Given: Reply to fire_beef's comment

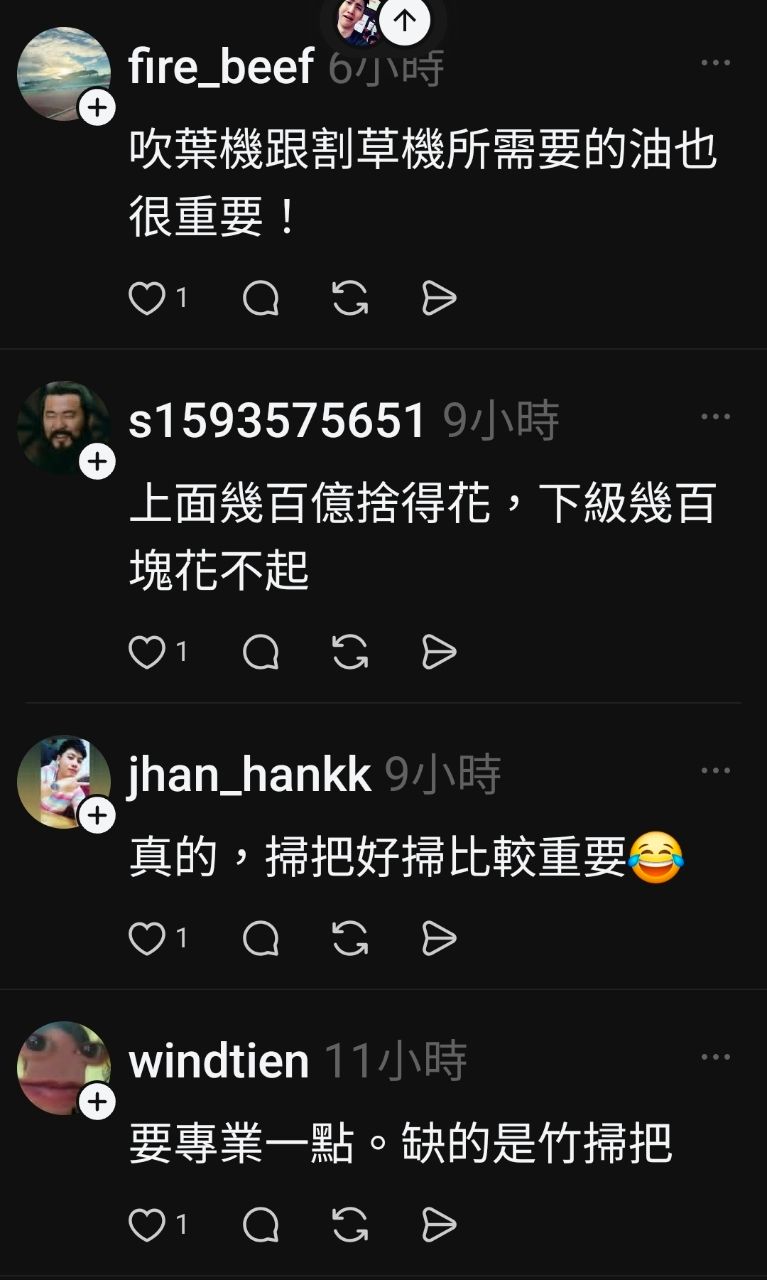Looking at the screenshot, I should (x=261, y=298).
